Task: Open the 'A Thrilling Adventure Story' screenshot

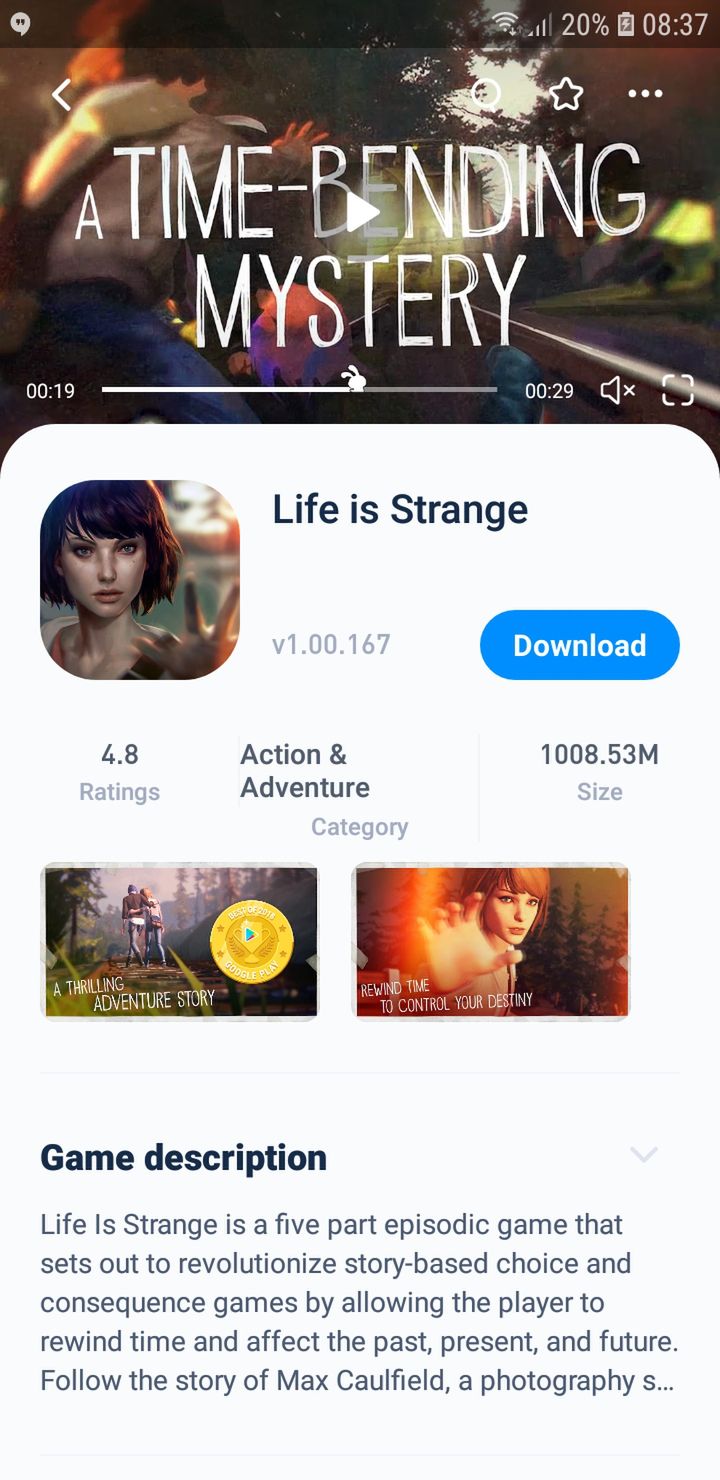Action: pos(179,942)
